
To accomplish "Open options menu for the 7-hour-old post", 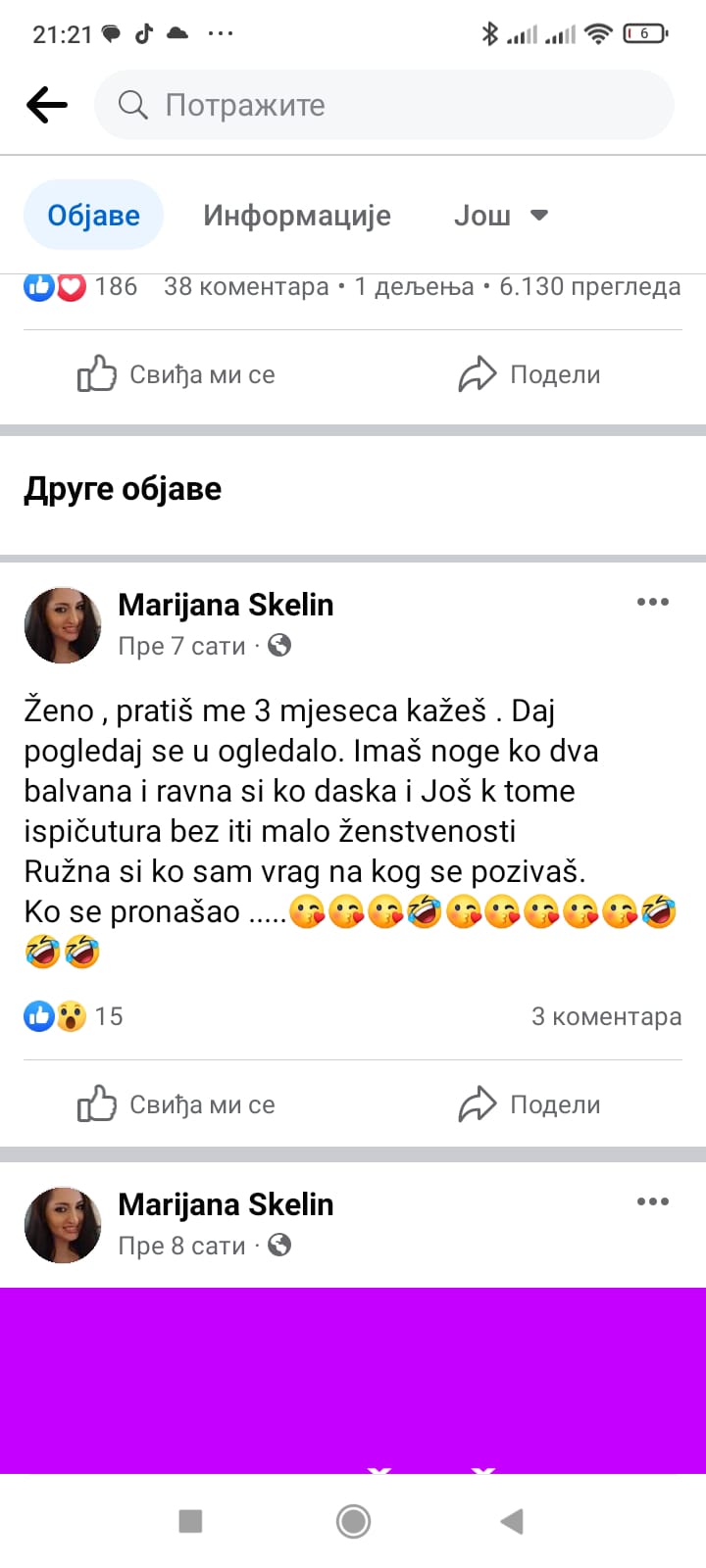I will click(652, 603).
